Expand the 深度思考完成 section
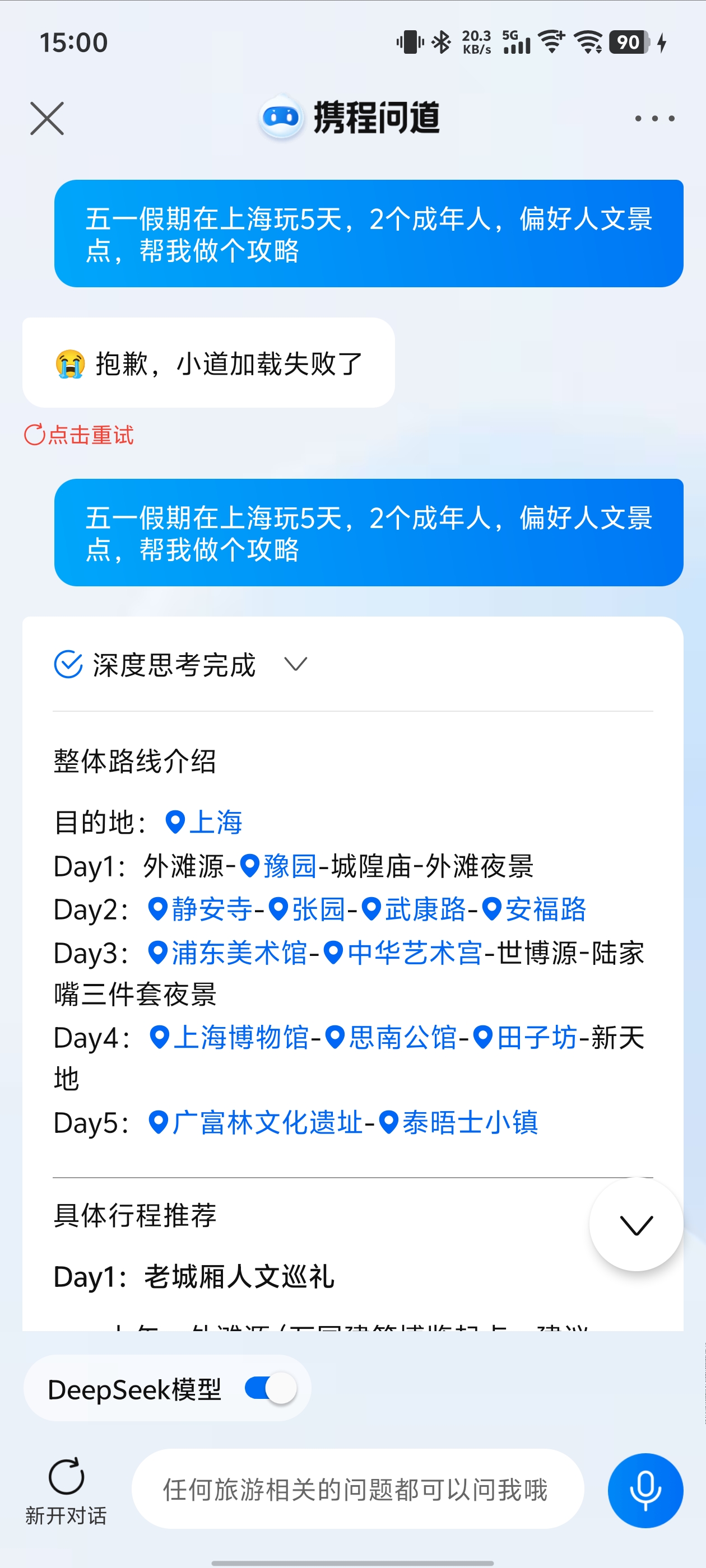This screenshot has width=706, height=1568. pos(295,664)
